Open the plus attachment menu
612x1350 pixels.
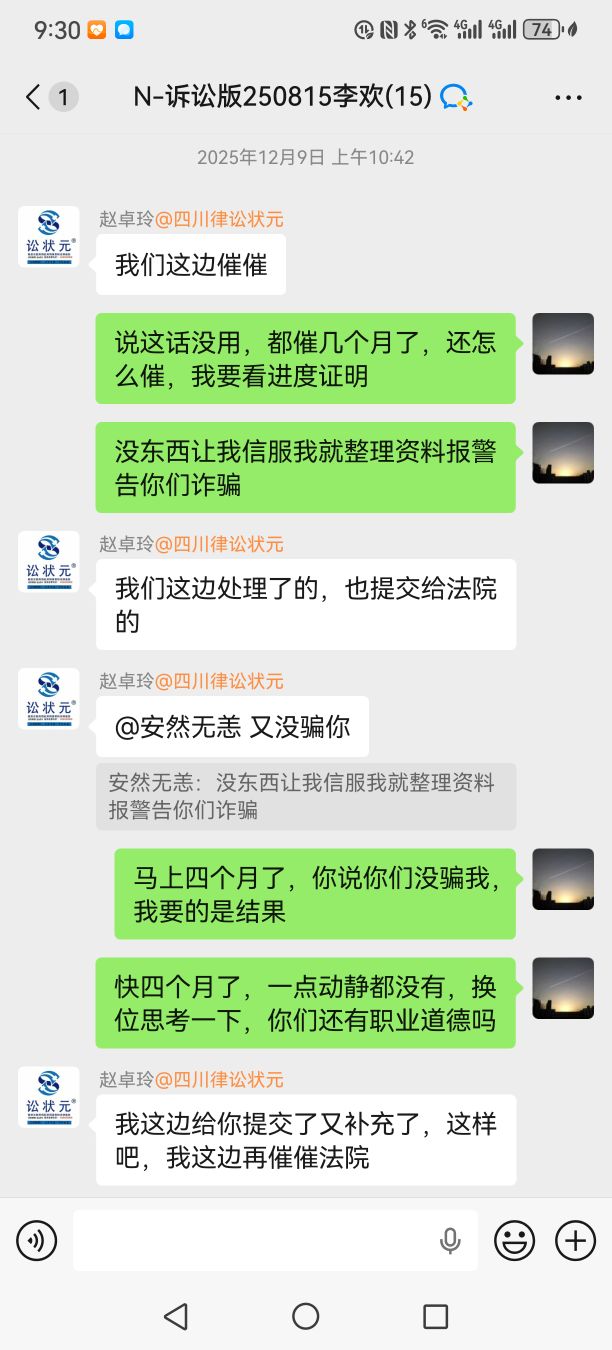575,1241
